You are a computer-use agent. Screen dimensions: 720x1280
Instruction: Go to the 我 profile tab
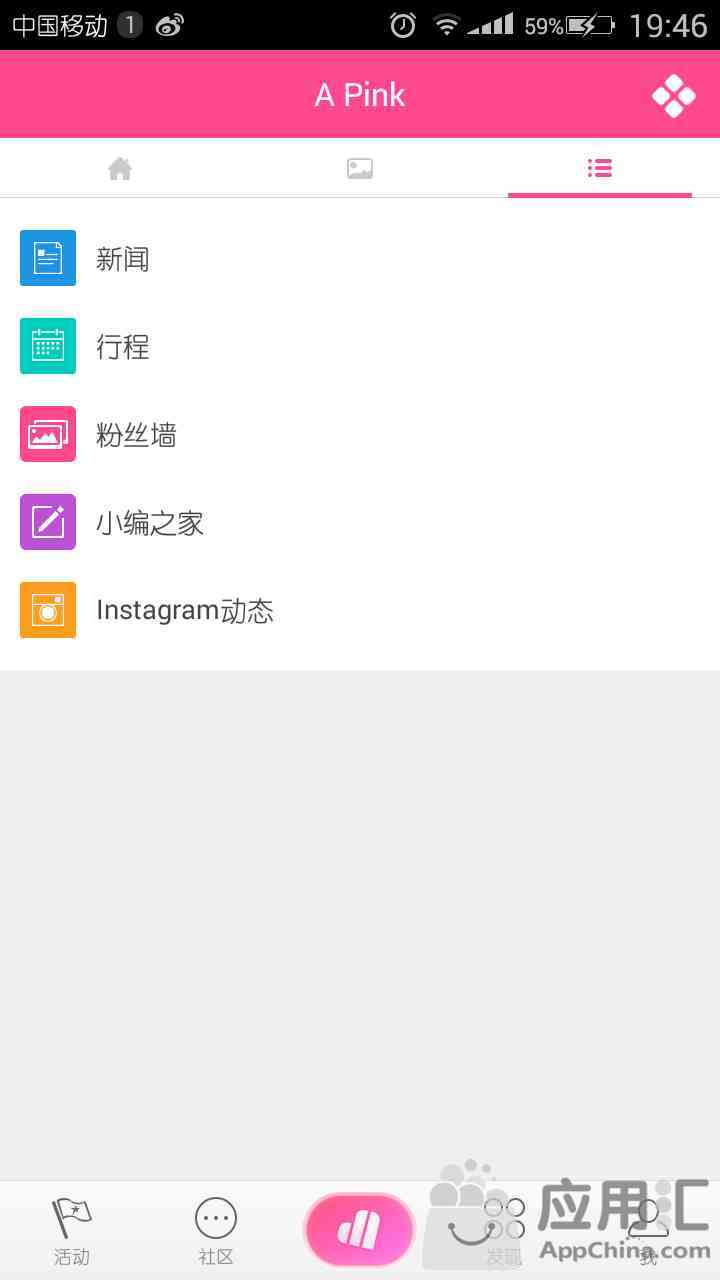click(648, 1231)
